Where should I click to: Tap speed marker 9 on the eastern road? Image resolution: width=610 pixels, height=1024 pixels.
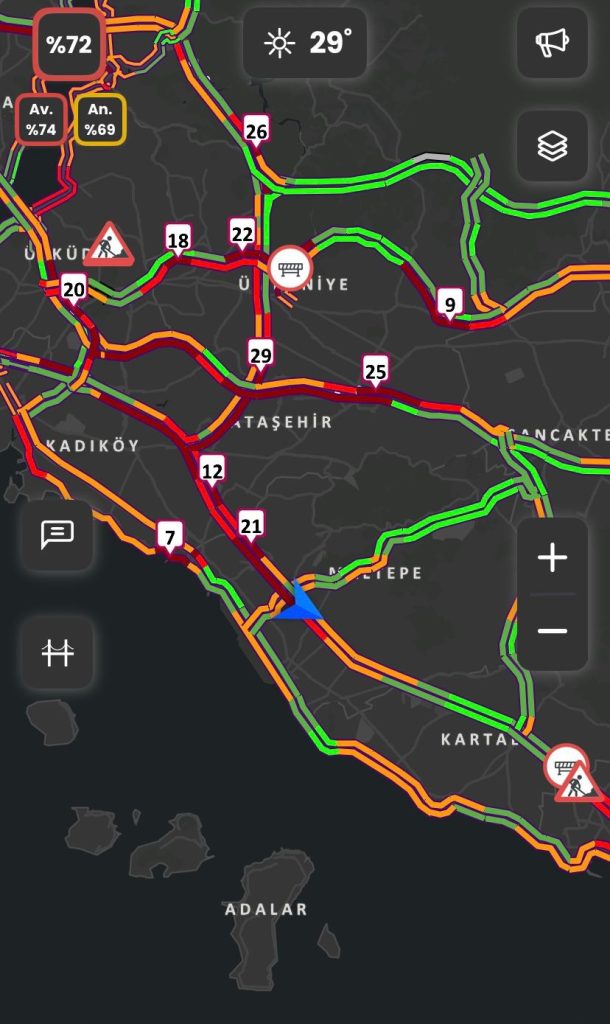coord(450,304)
